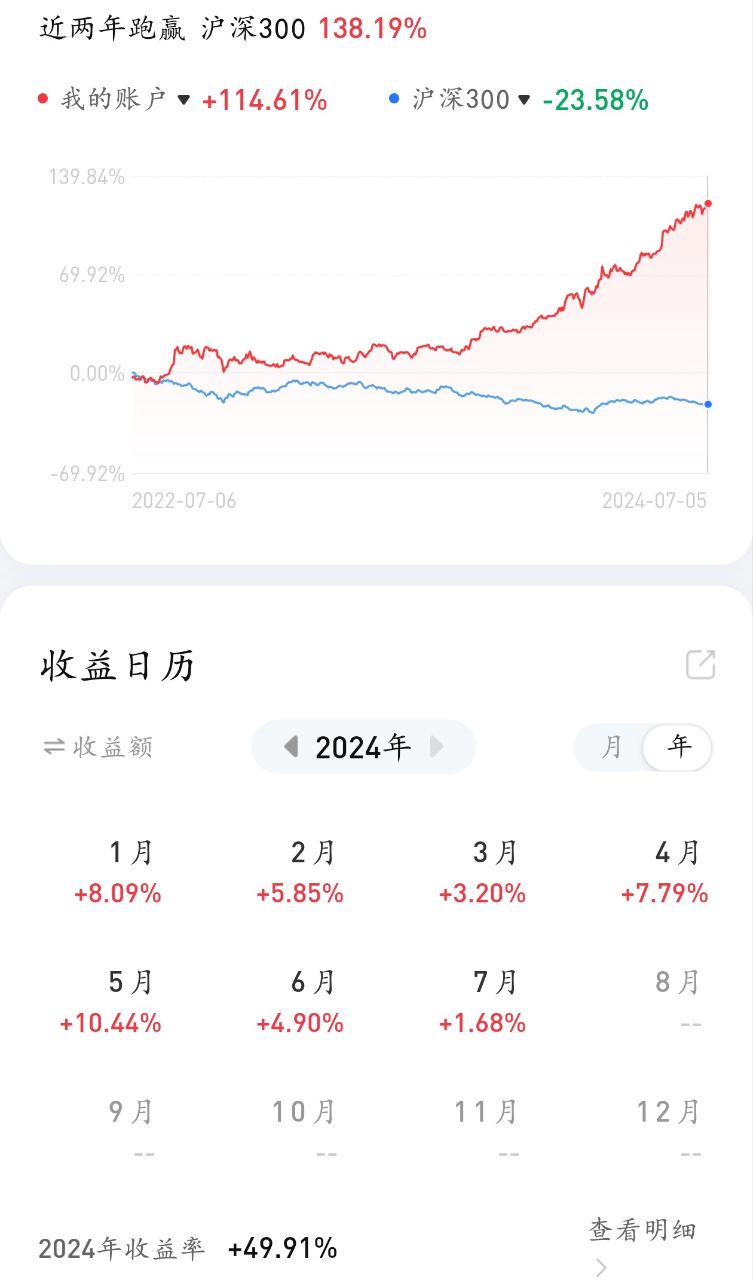Screen dimensions: 753x1280
Task: Share the 收益日历 card
Action: tap(700, 665)
